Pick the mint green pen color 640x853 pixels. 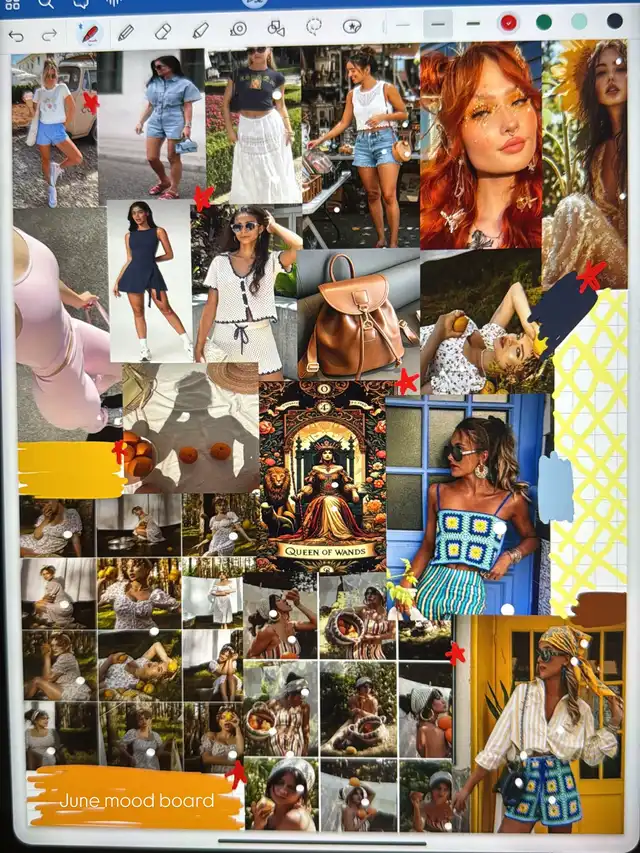579,21
